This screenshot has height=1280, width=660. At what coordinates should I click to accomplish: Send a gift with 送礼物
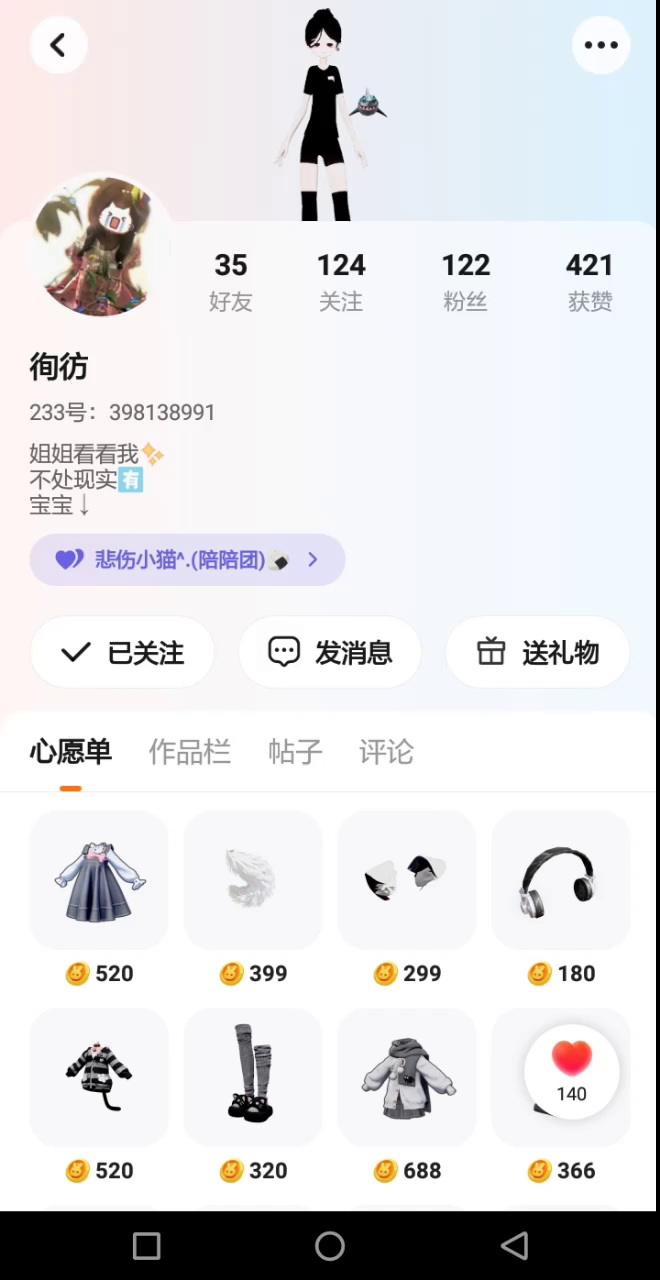(x=537, y=653)
